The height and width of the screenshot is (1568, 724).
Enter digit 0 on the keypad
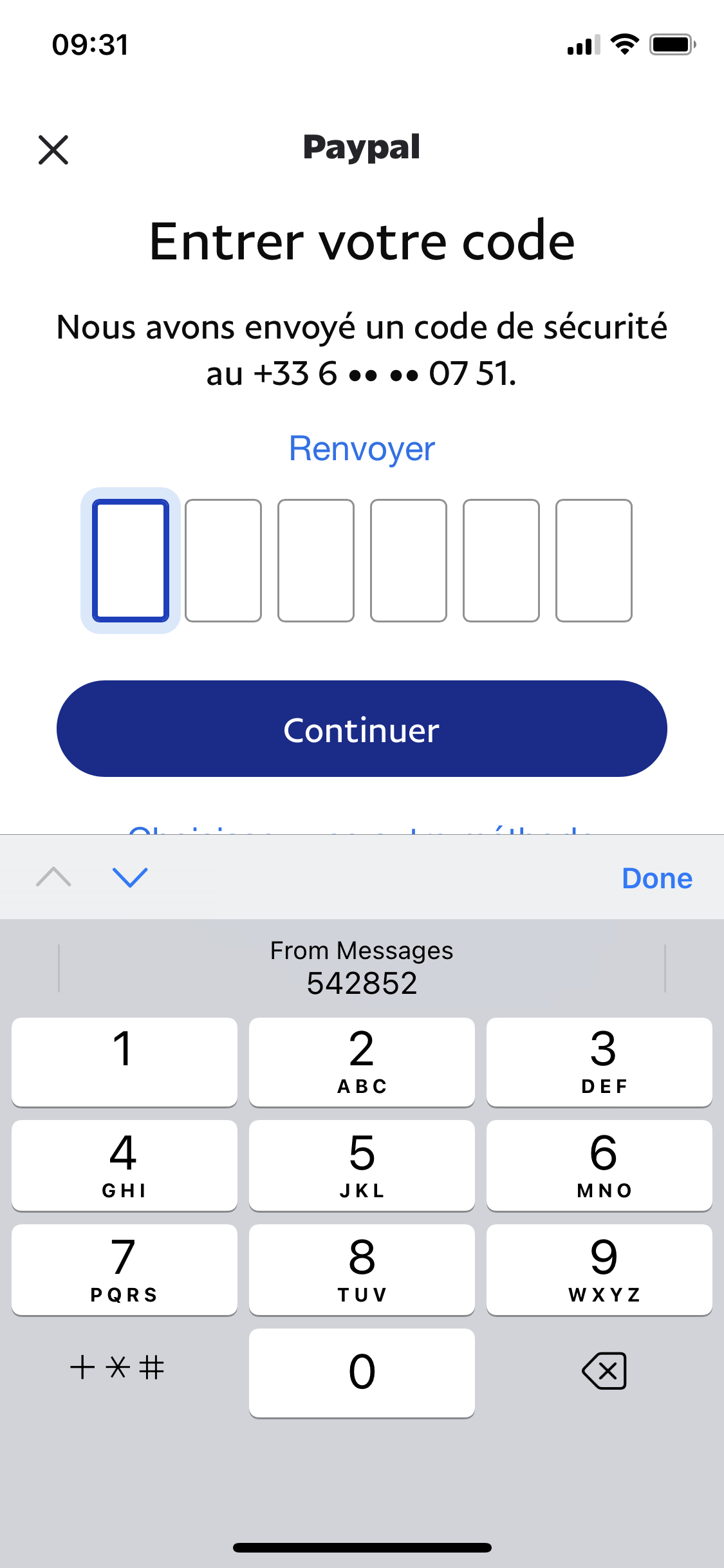pyautogui.click(x=362, y=1372)
